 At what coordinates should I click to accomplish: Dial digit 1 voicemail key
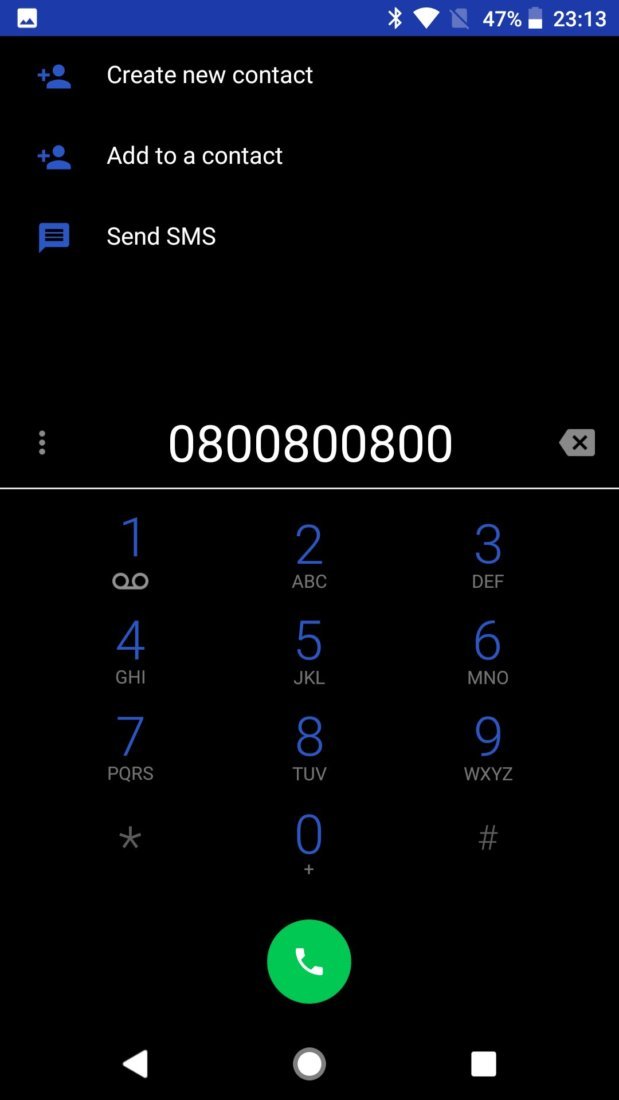[x=131, y=552]
